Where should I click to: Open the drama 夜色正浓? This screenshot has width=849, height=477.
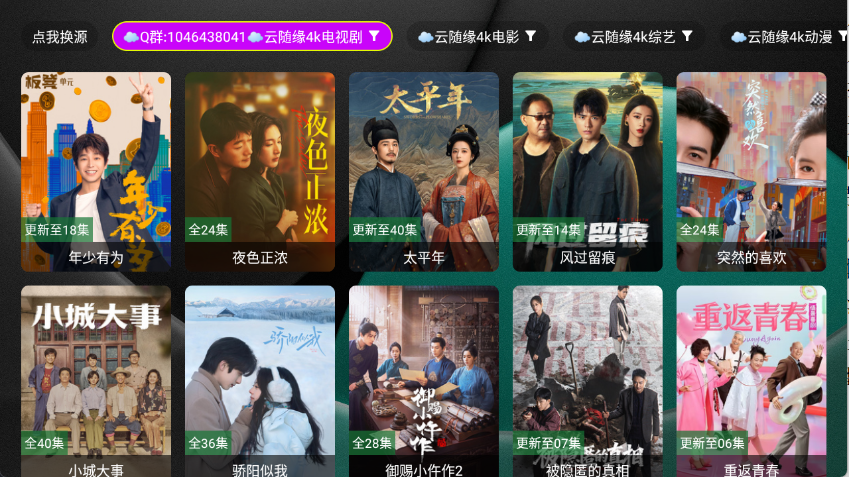click(x=260, y=170)
